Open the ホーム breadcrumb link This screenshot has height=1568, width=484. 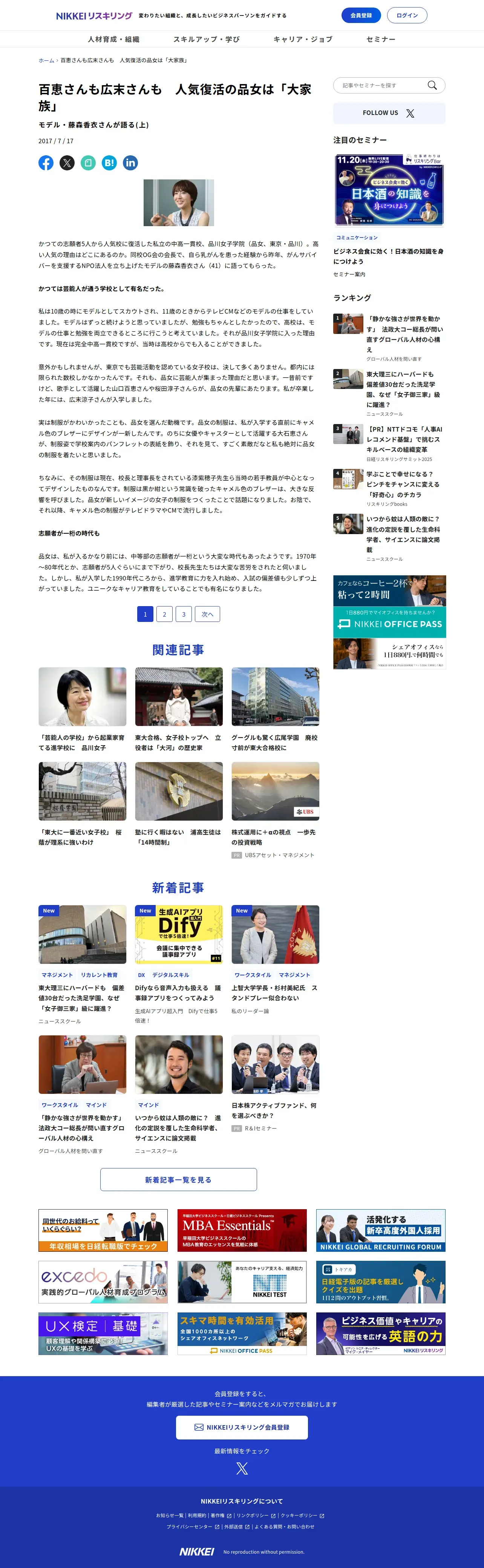[46, 60]
